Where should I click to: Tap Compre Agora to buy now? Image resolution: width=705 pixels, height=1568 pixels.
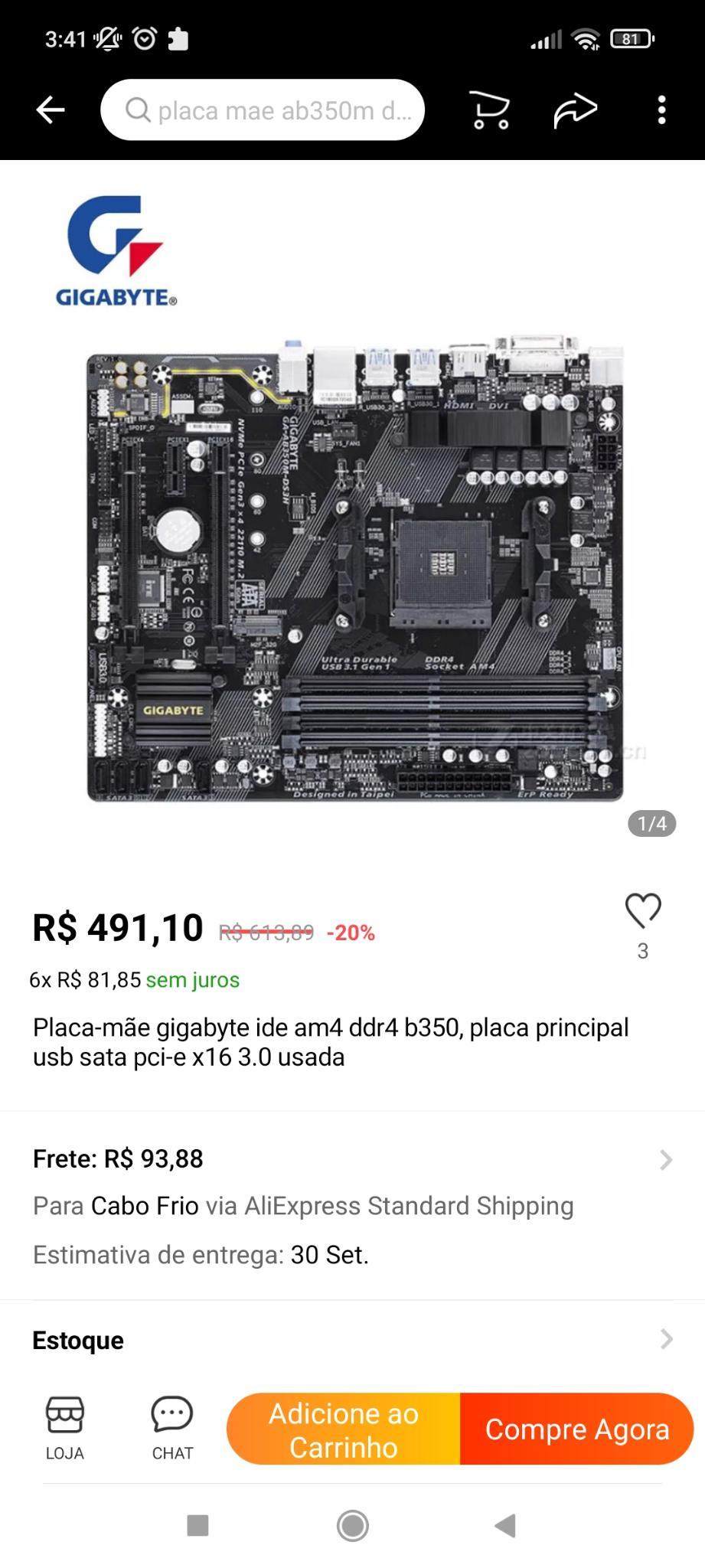[x=577, y=1429]
